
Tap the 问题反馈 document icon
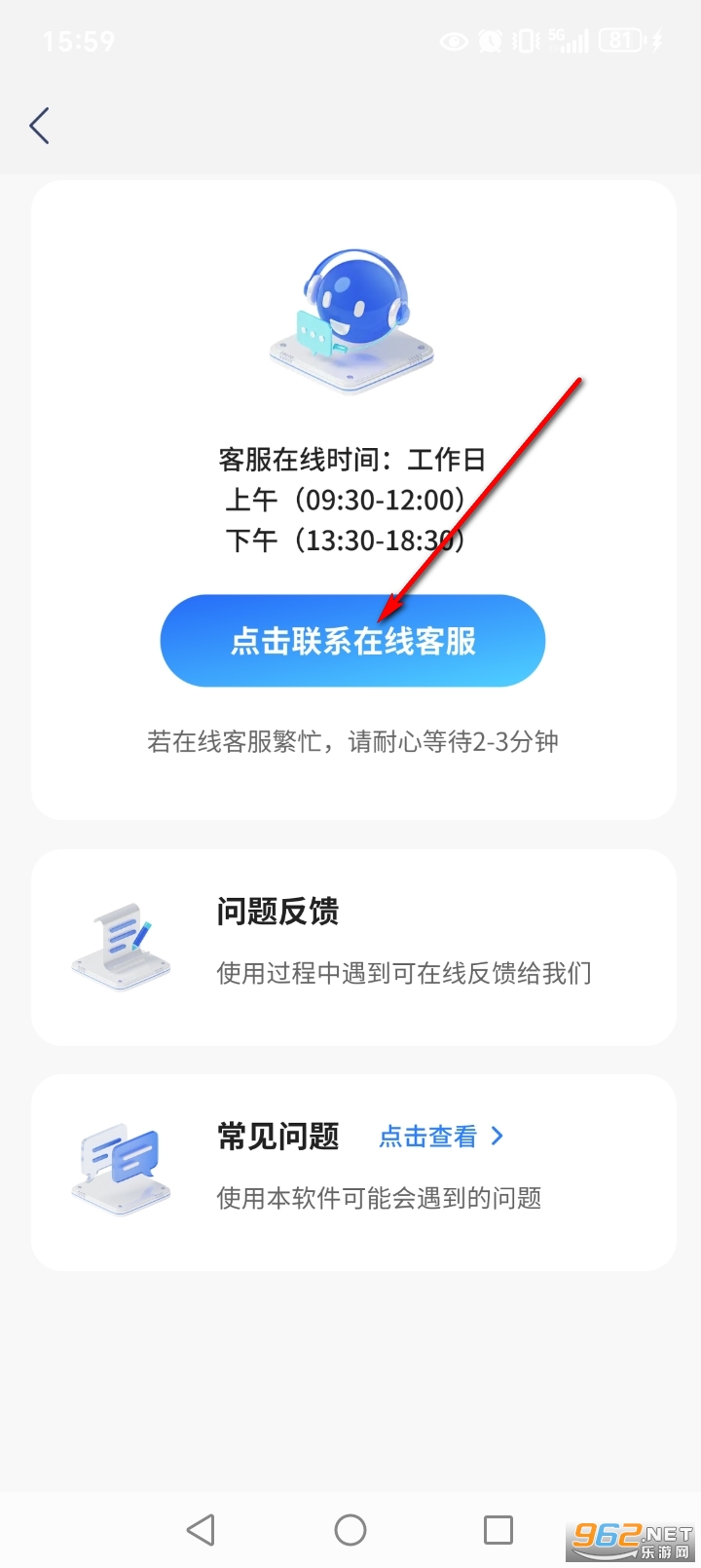coord(122,940)
